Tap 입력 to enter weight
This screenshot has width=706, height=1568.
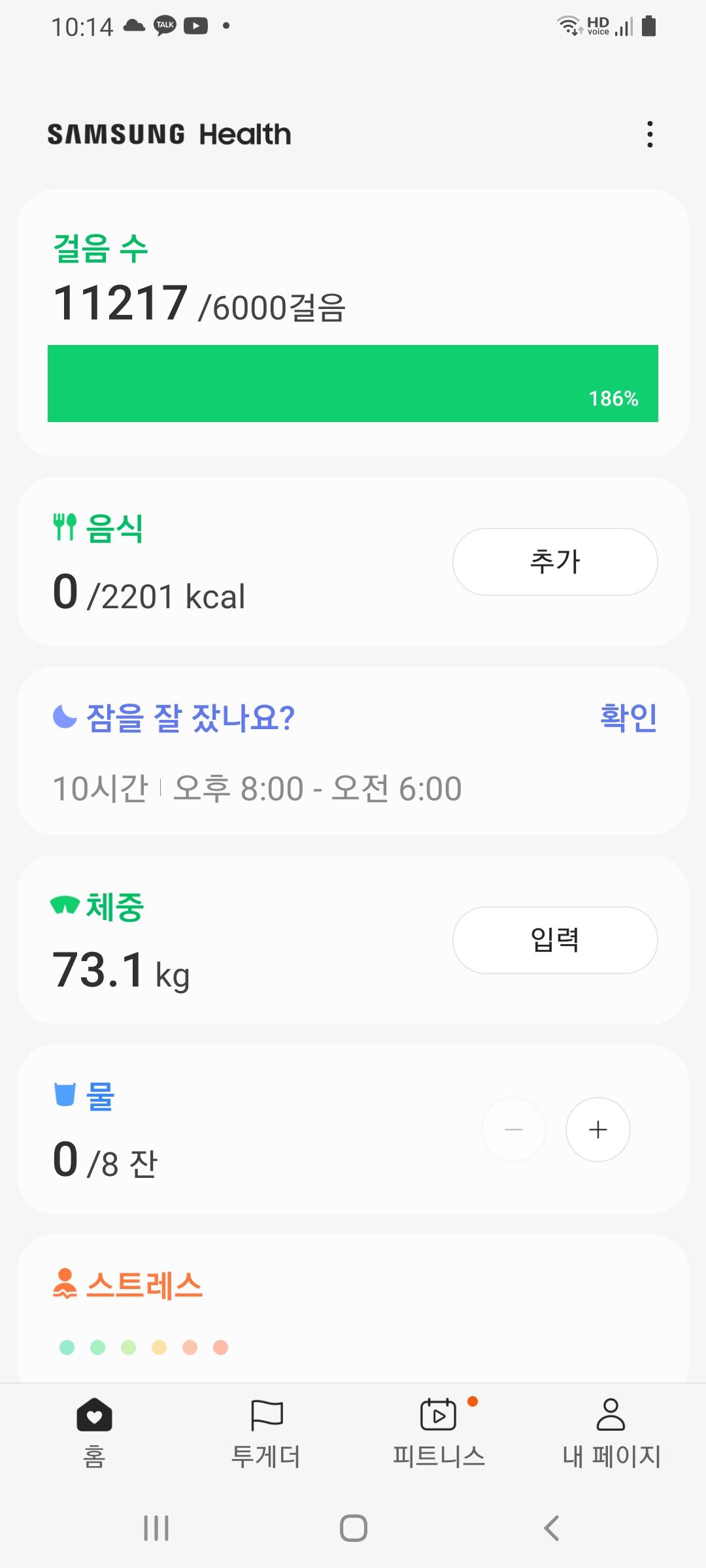[555, 940]
